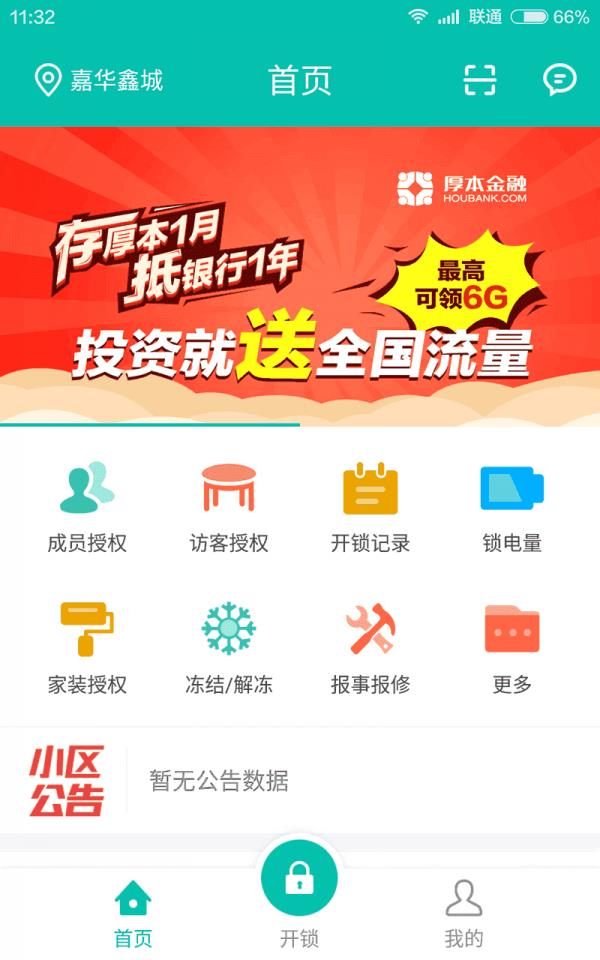Show 更多 more options
Viewport: 600px width, 960px height.
click(x=511, y=648)
